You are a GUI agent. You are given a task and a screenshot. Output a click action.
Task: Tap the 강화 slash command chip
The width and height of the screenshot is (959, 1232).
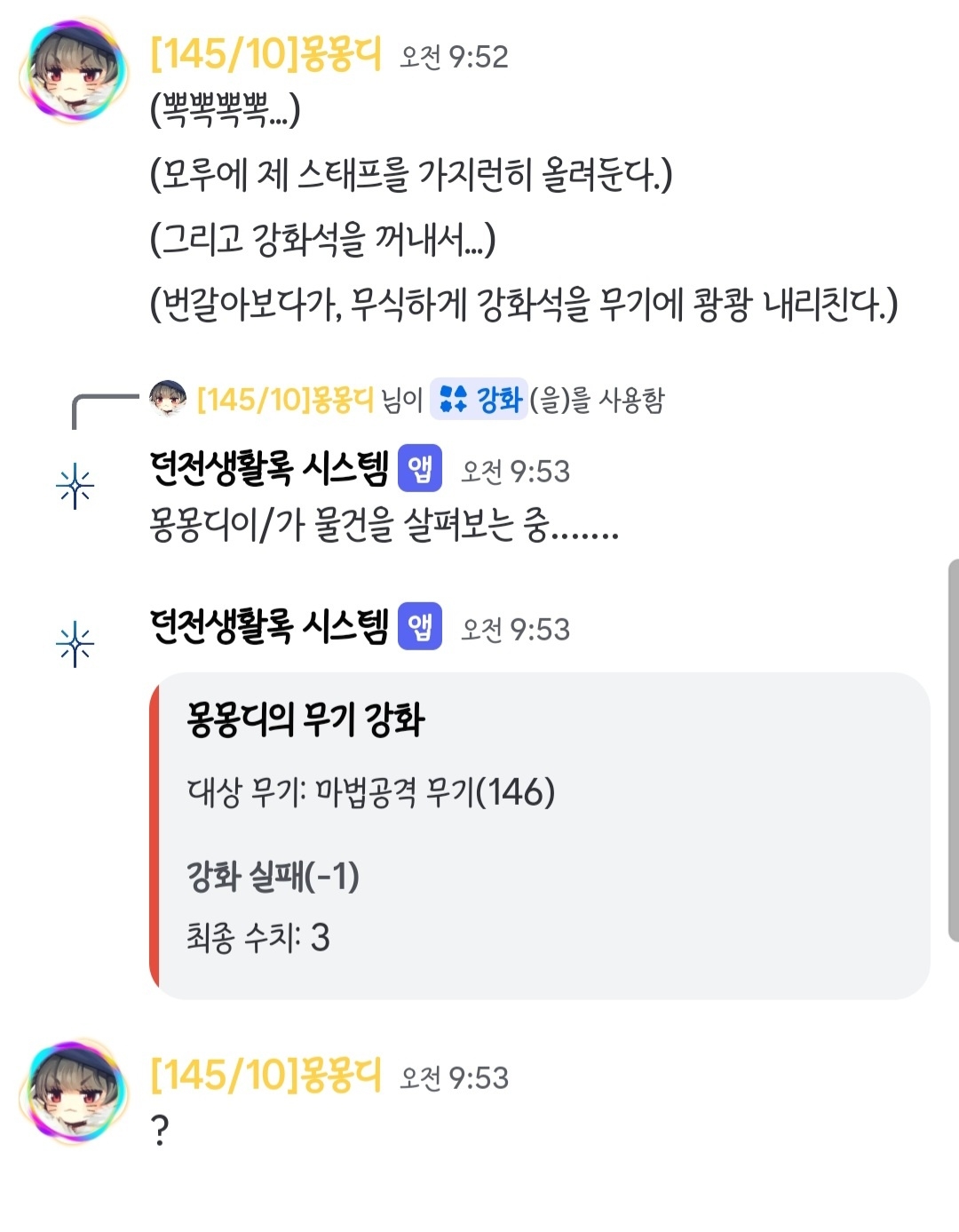(479, 400)
